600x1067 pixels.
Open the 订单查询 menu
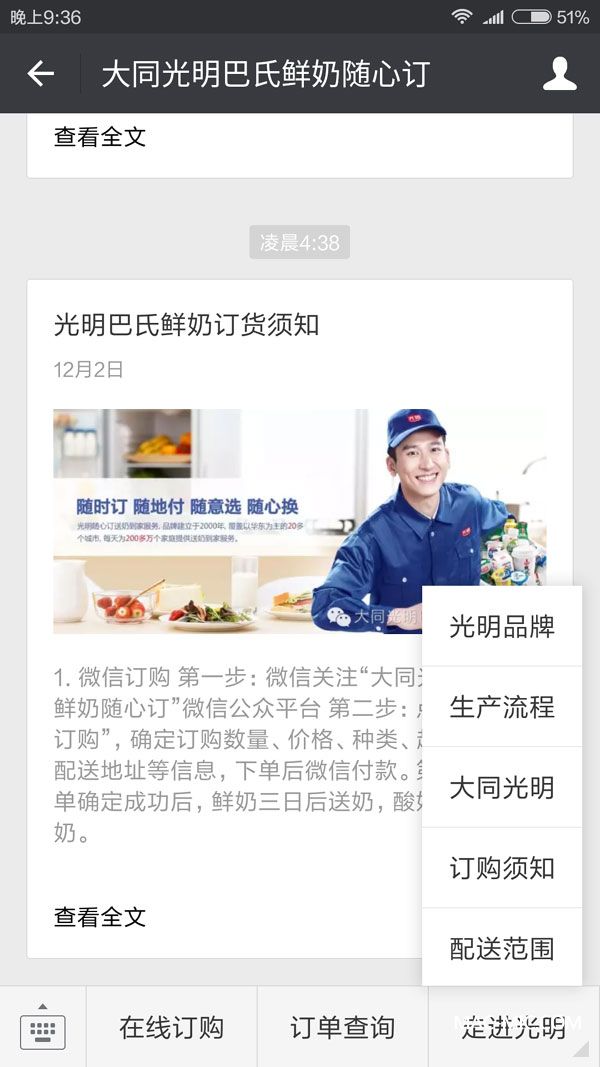(342, 1027)
